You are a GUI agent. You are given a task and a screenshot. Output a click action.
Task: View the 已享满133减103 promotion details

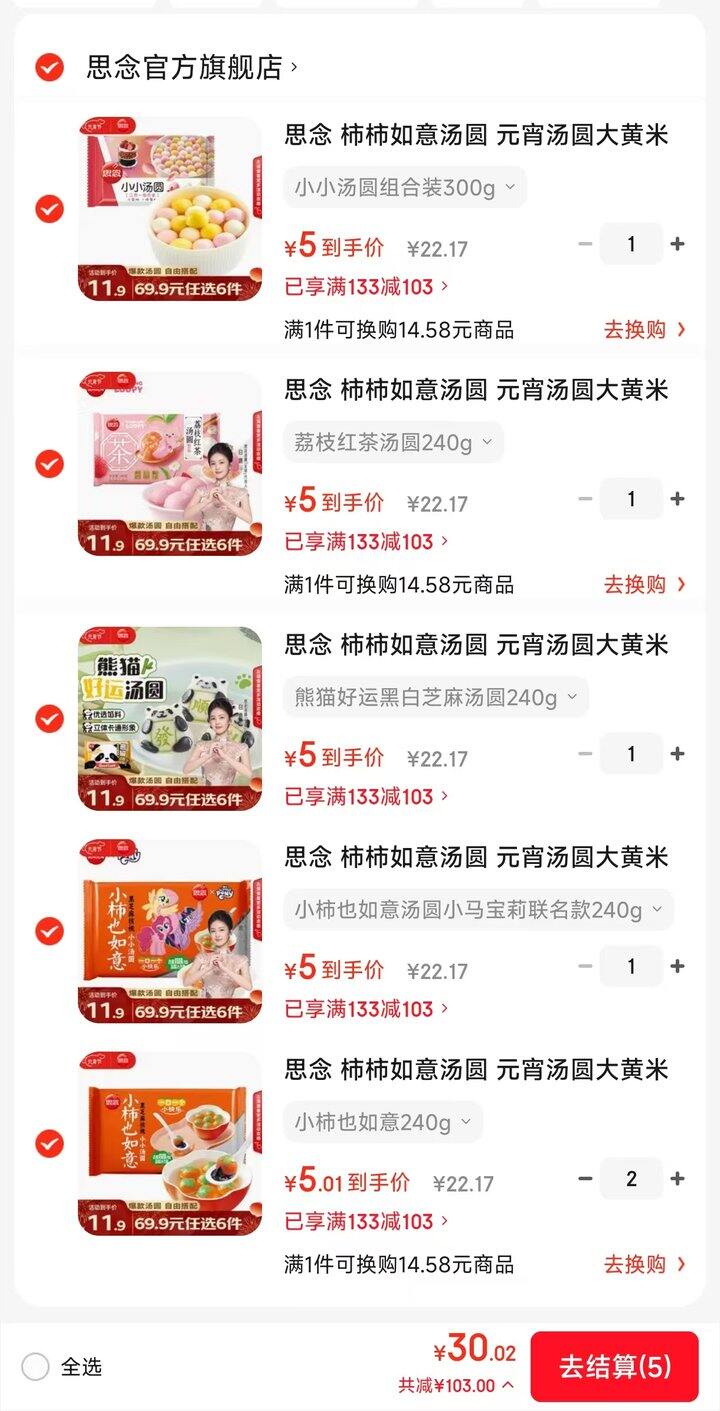click(x=357, y=287)
